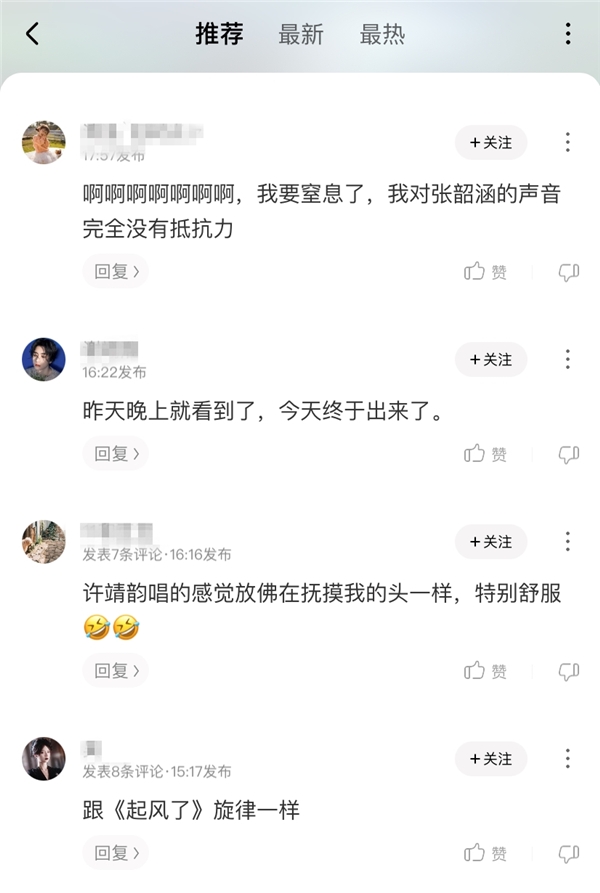The image size is (600, 893).
Task: Reply to the 跟《起风了》旋律一样 comment
Action: pos(114,853)
